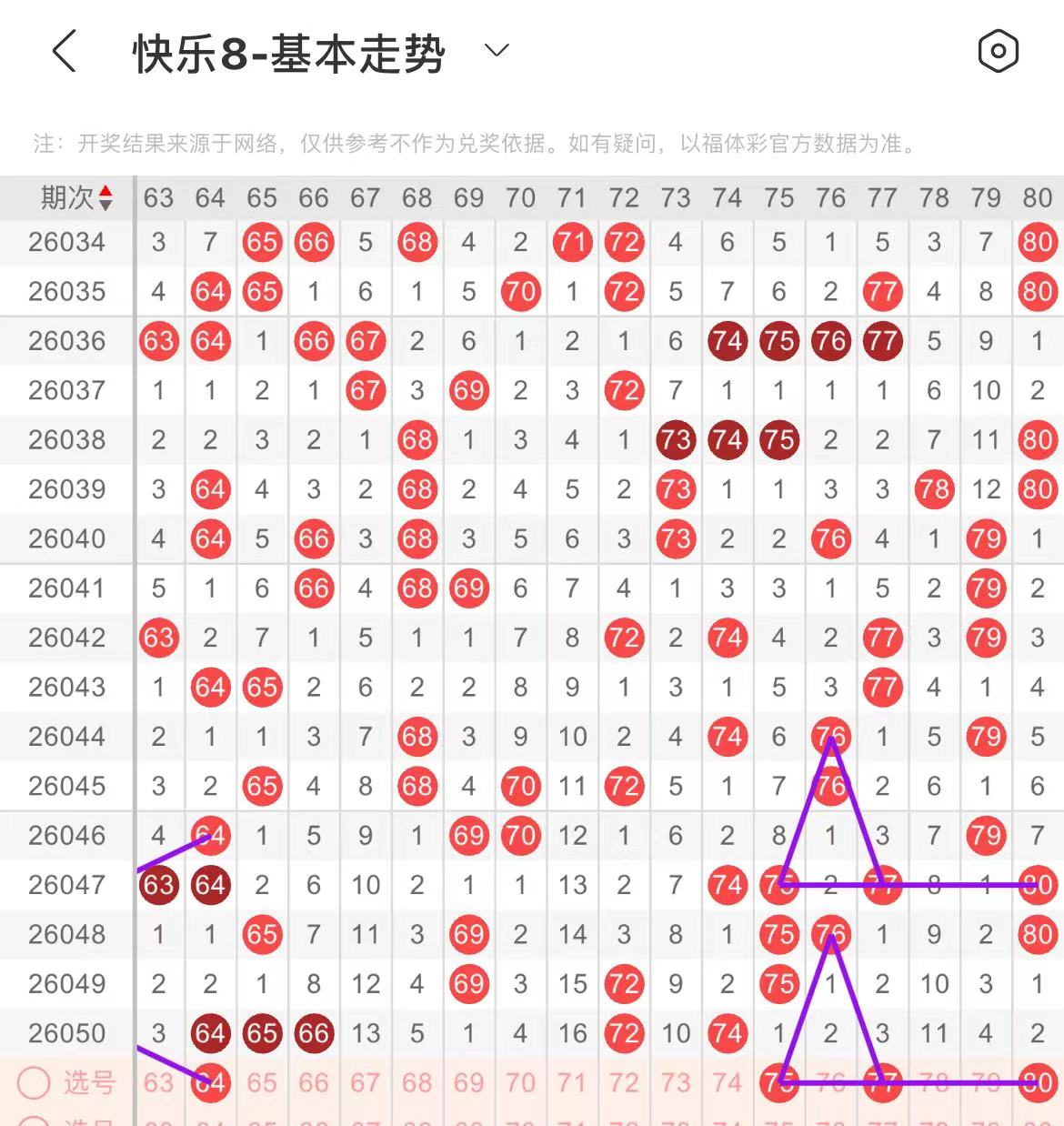
Task: Select number 65 in the 选号 row
Action: (x=262, y=1082)
